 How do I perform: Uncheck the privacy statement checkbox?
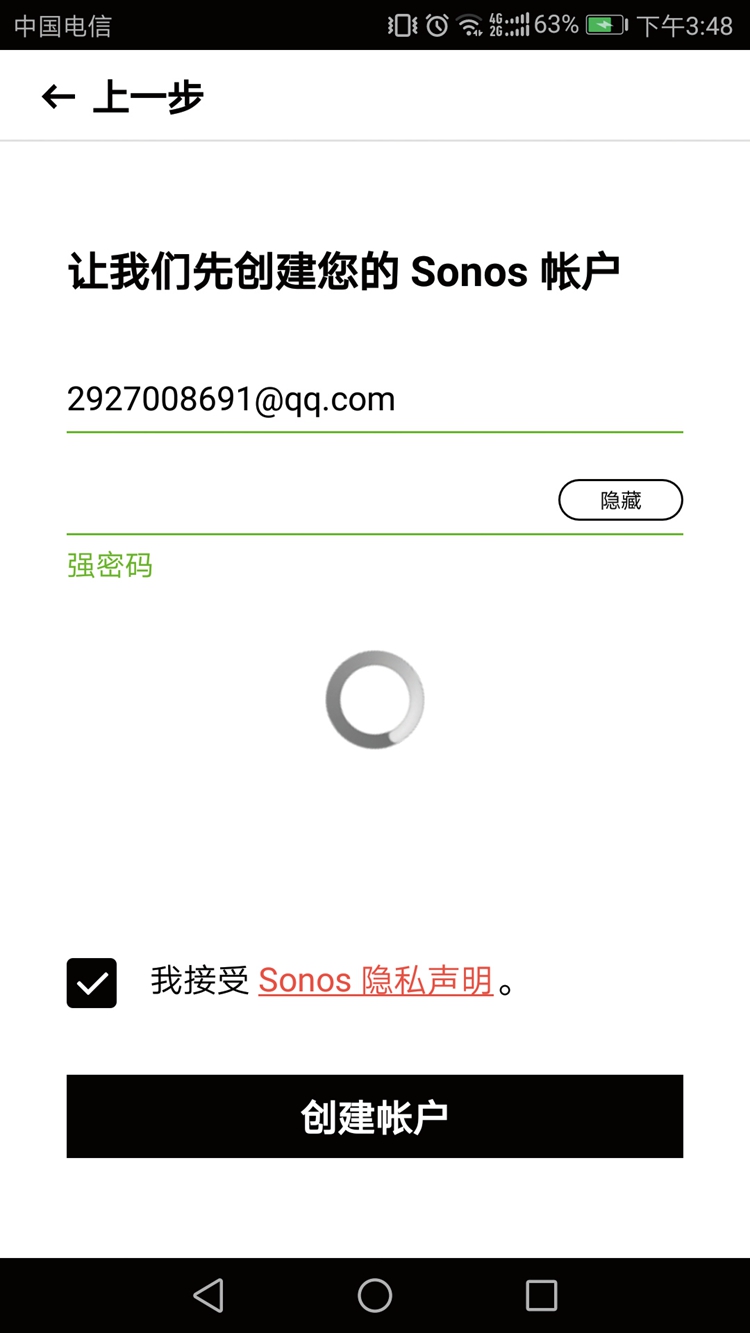pos(92,982)
